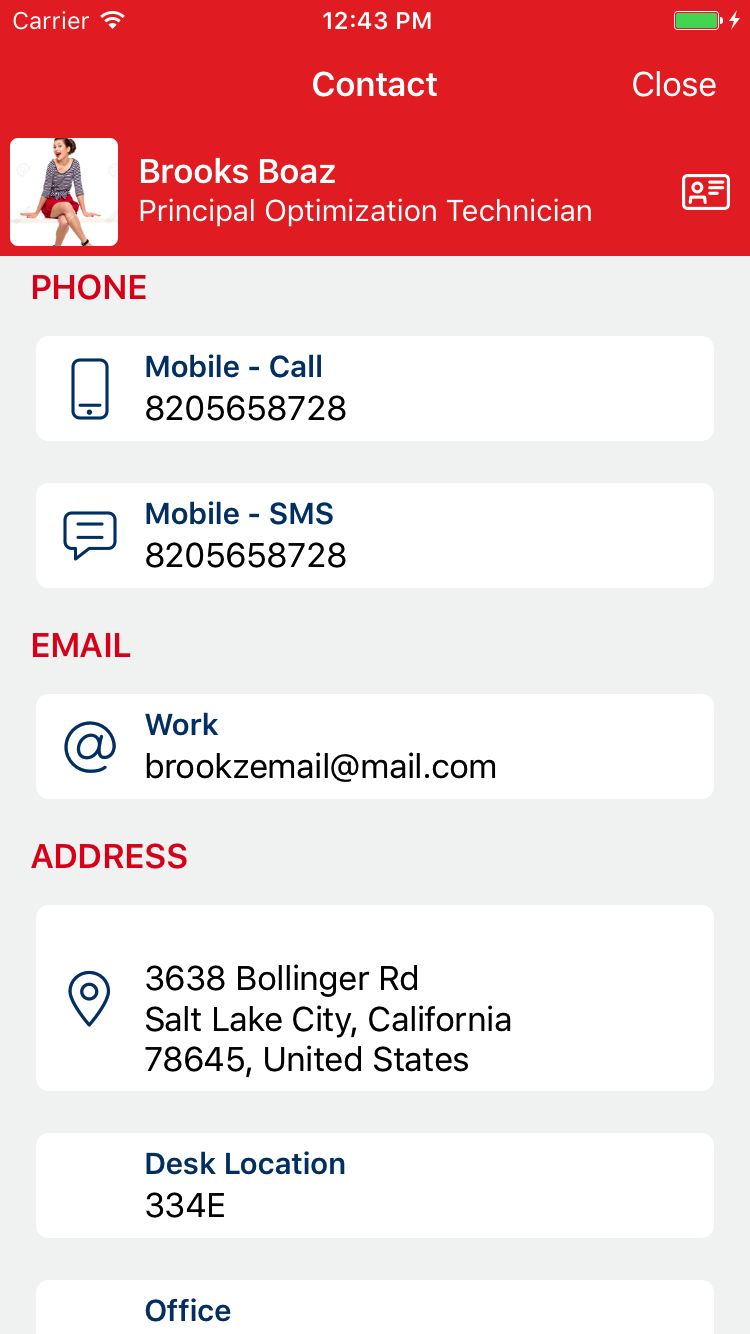Call the mobile number 8205658728
750x1334 pixels.
[x=375, y=388]
